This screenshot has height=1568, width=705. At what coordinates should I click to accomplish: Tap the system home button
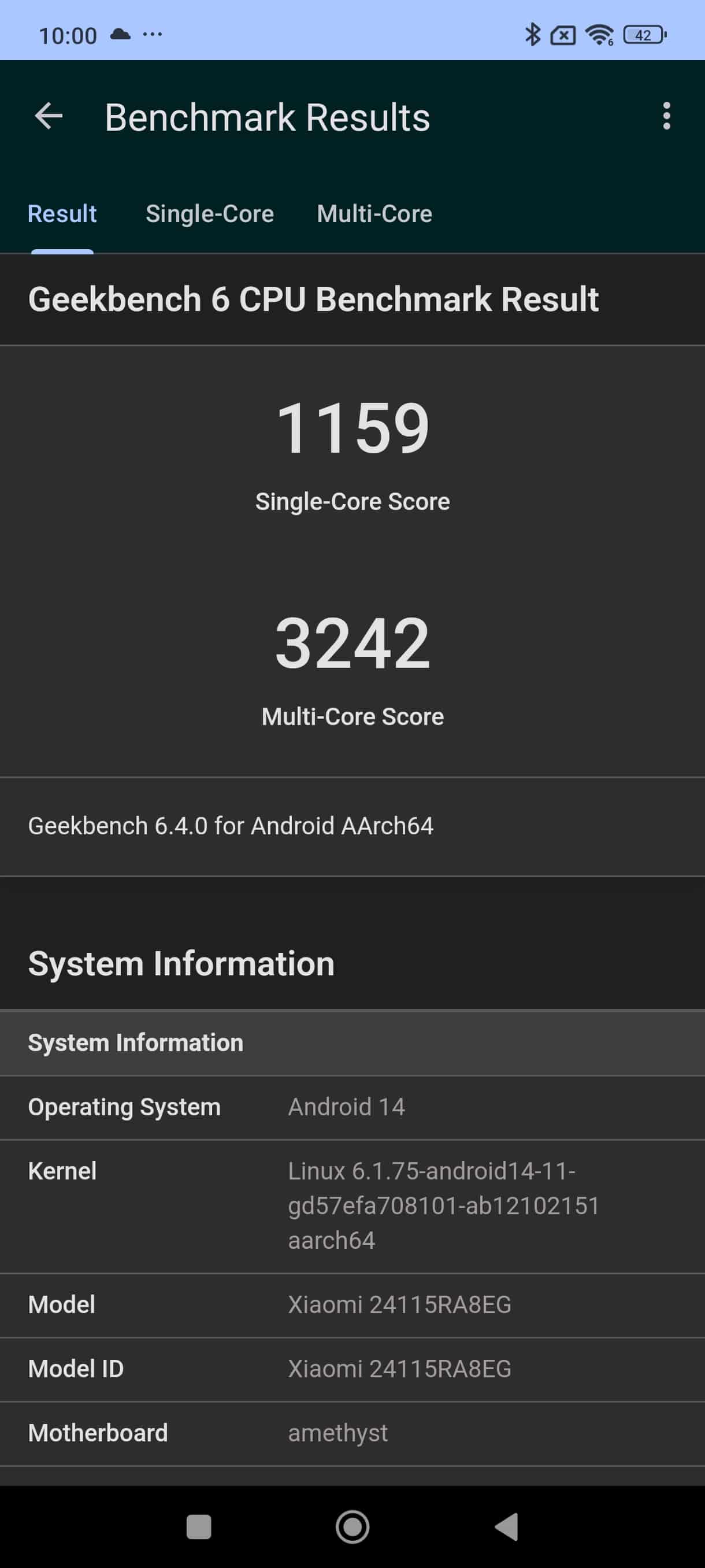click(x=352, y=1526)
